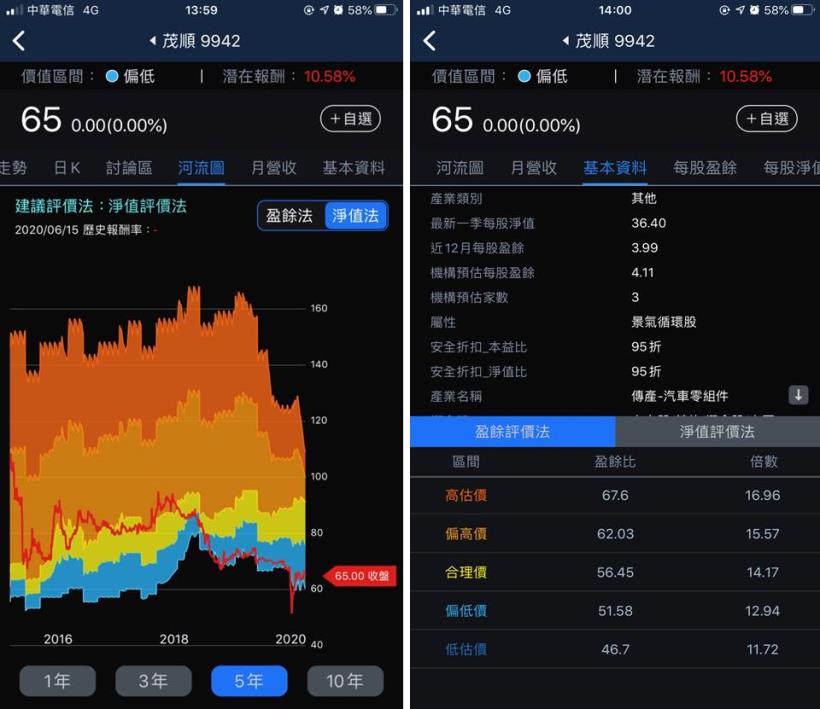Switch to the 盈餘評價法 table

512,432
